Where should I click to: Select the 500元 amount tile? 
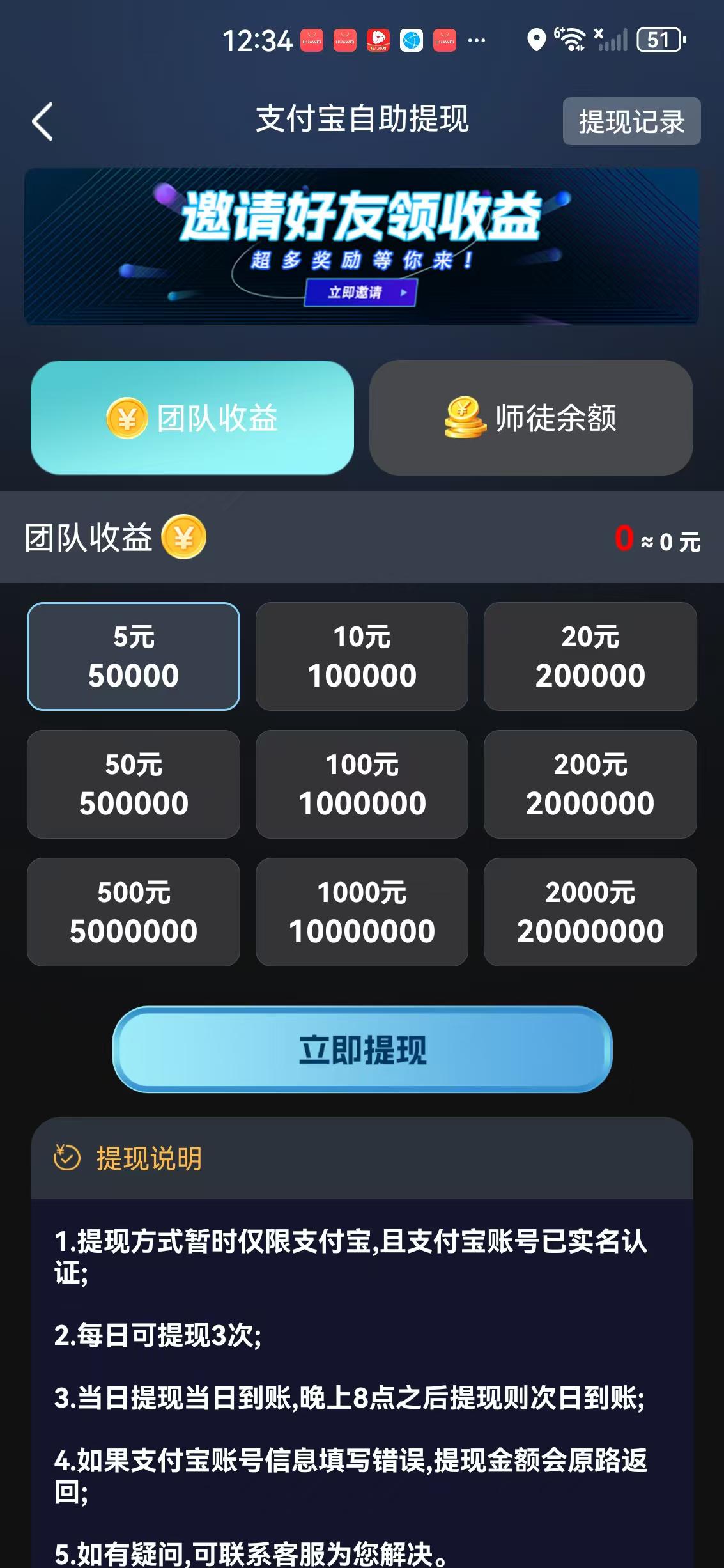(x=133, y=912)
